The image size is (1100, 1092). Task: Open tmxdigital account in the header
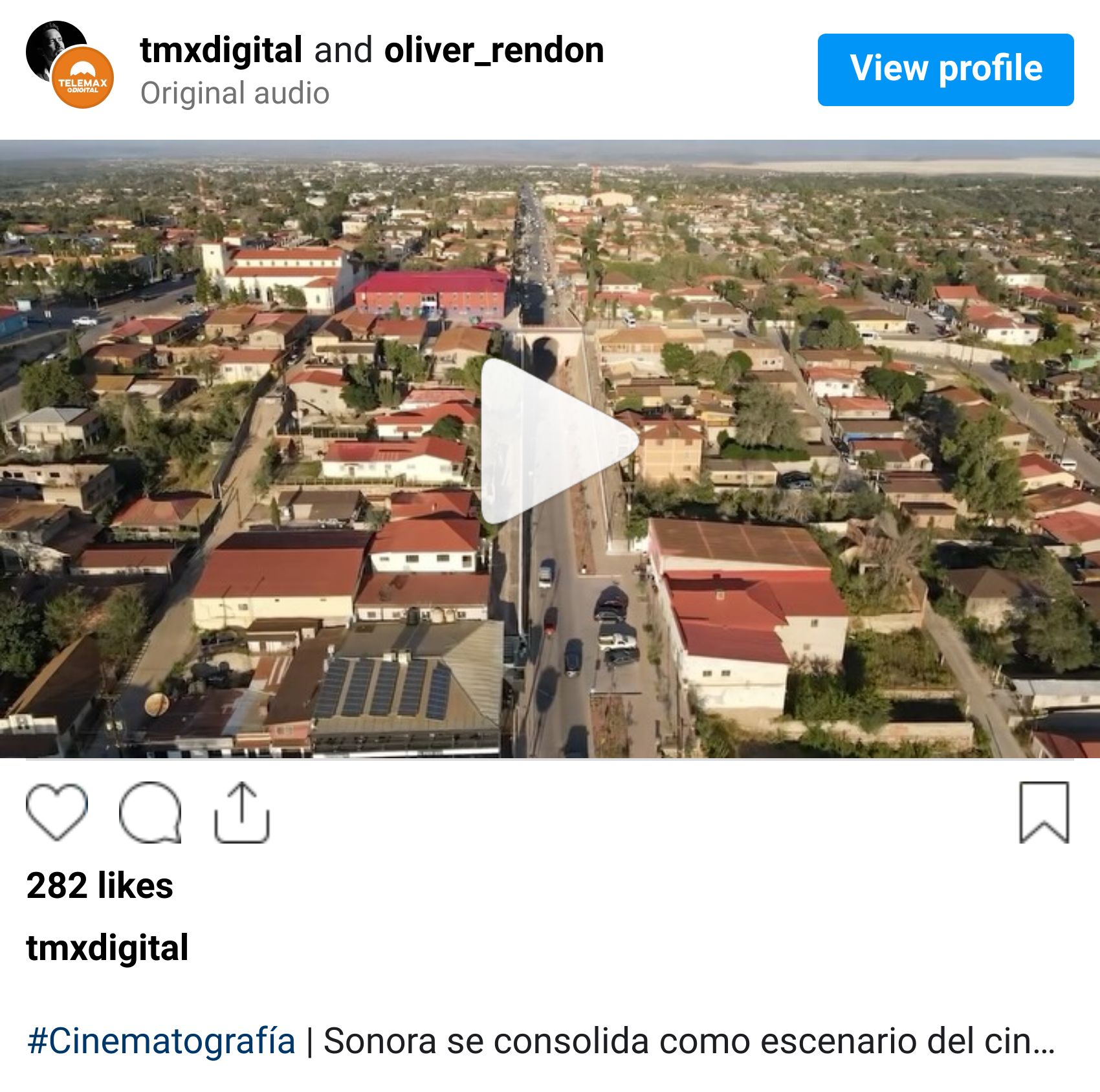(x=221, y=50)
